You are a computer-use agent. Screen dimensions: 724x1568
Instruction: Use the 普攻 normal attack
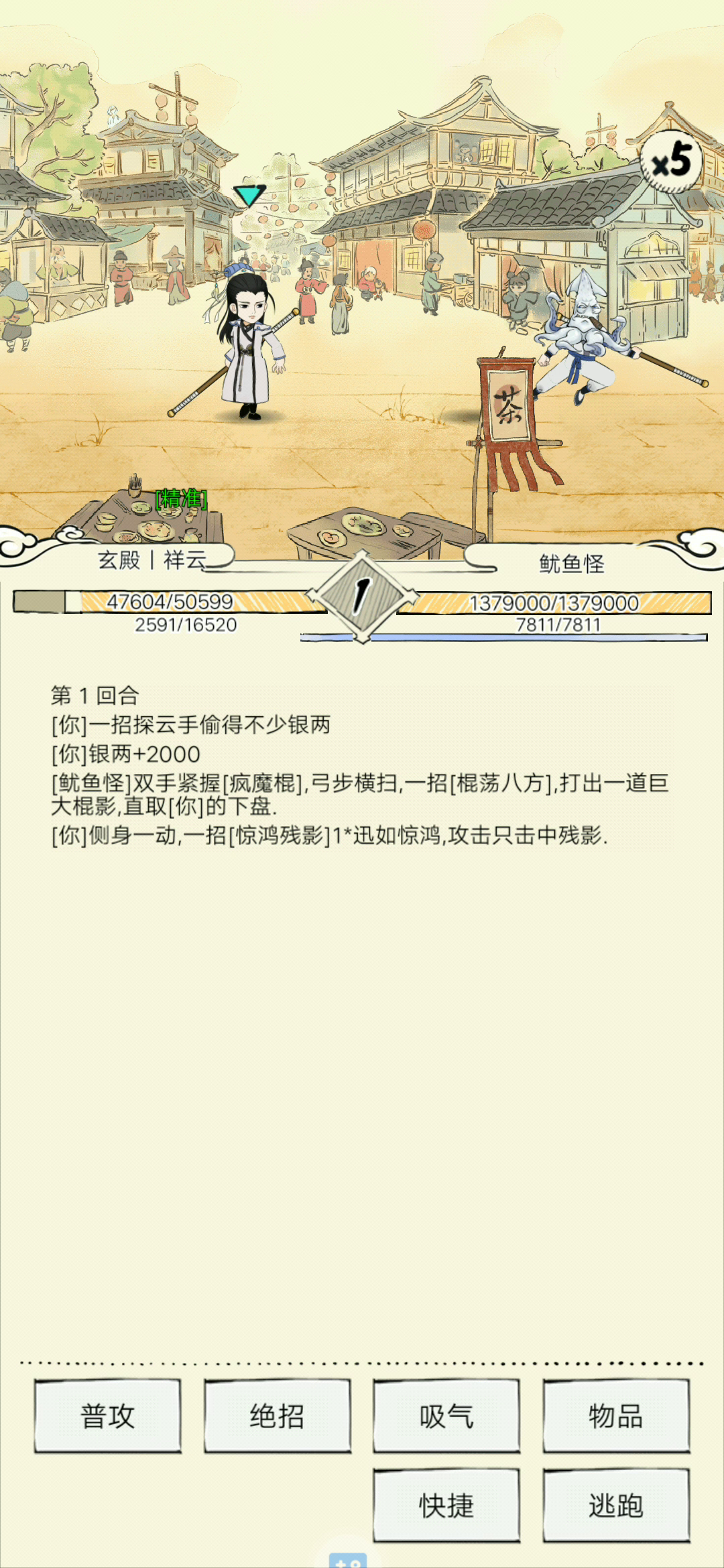point(108,1416)
